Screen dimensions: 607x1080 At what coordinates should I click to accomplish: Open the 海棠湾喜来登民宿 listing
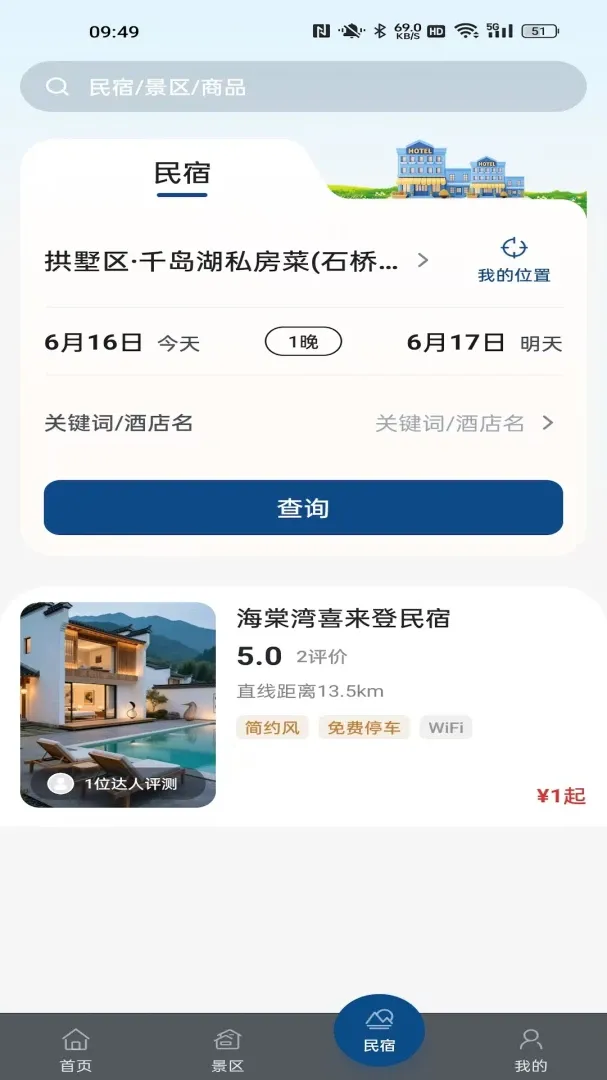pyautogui.click(x=303, y=705)
